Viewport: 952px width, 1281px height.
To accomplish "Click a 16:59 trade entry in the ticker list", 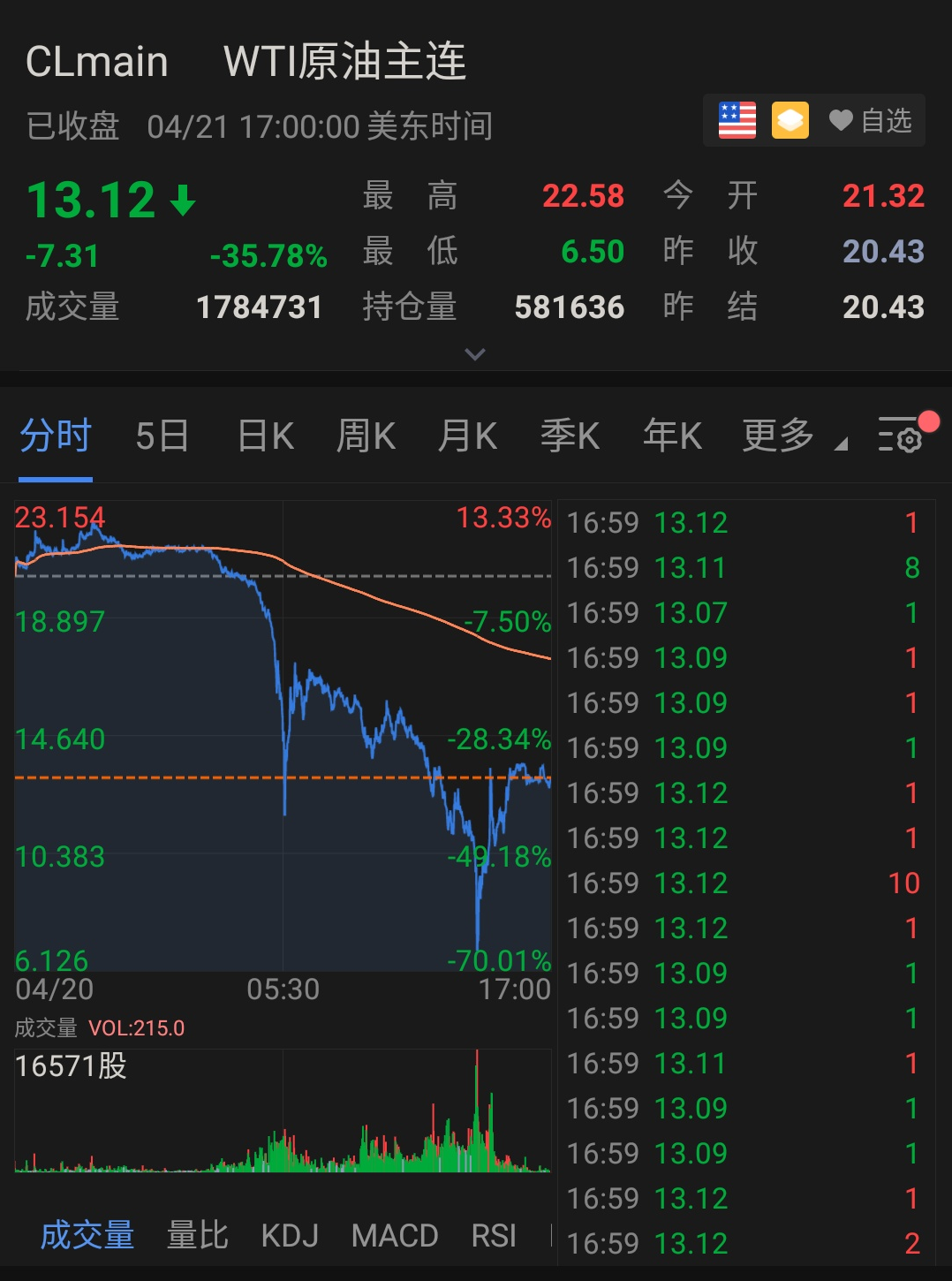I will tap(742, 523).
